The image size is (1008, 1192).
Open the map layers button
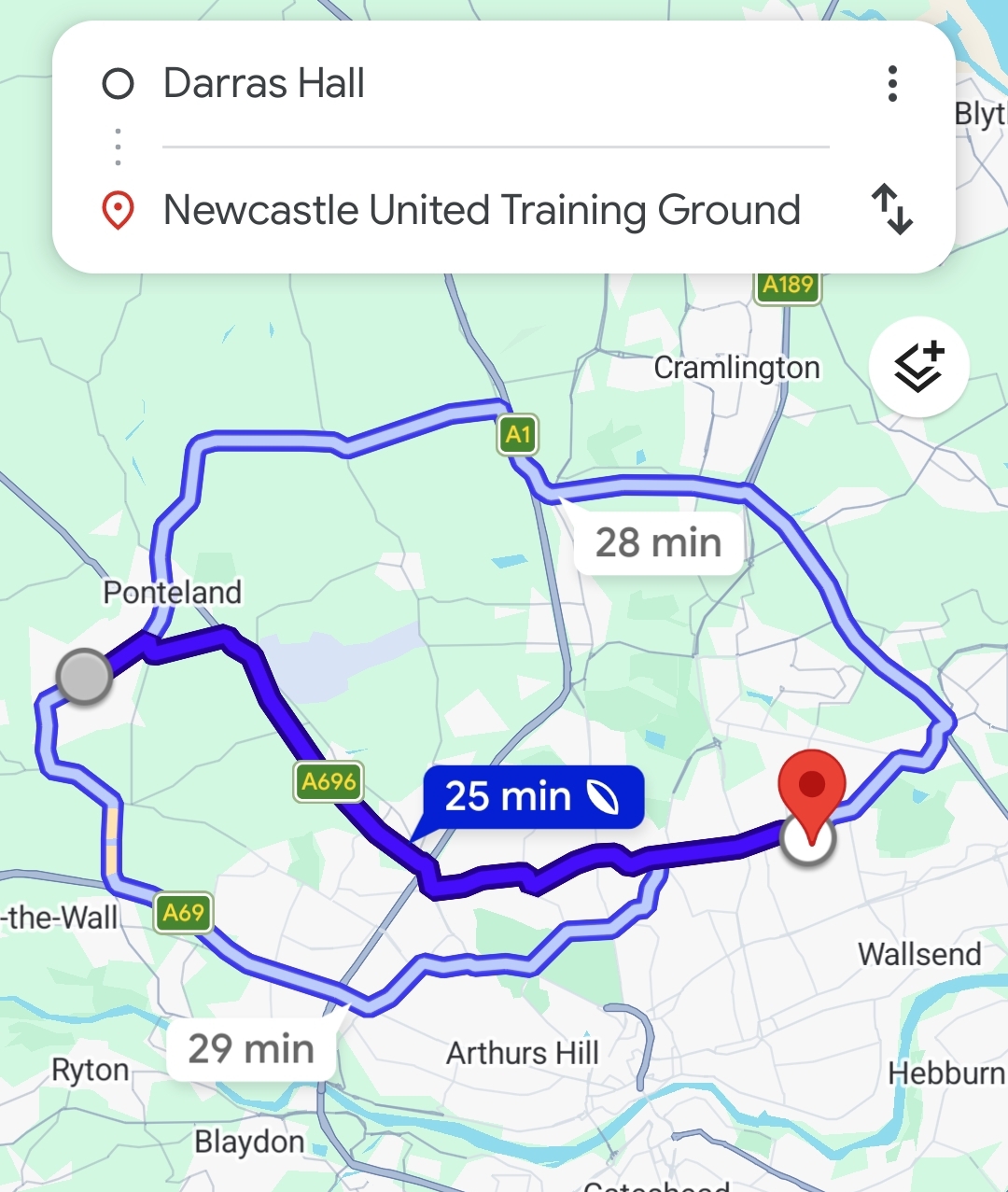point(918,367)
